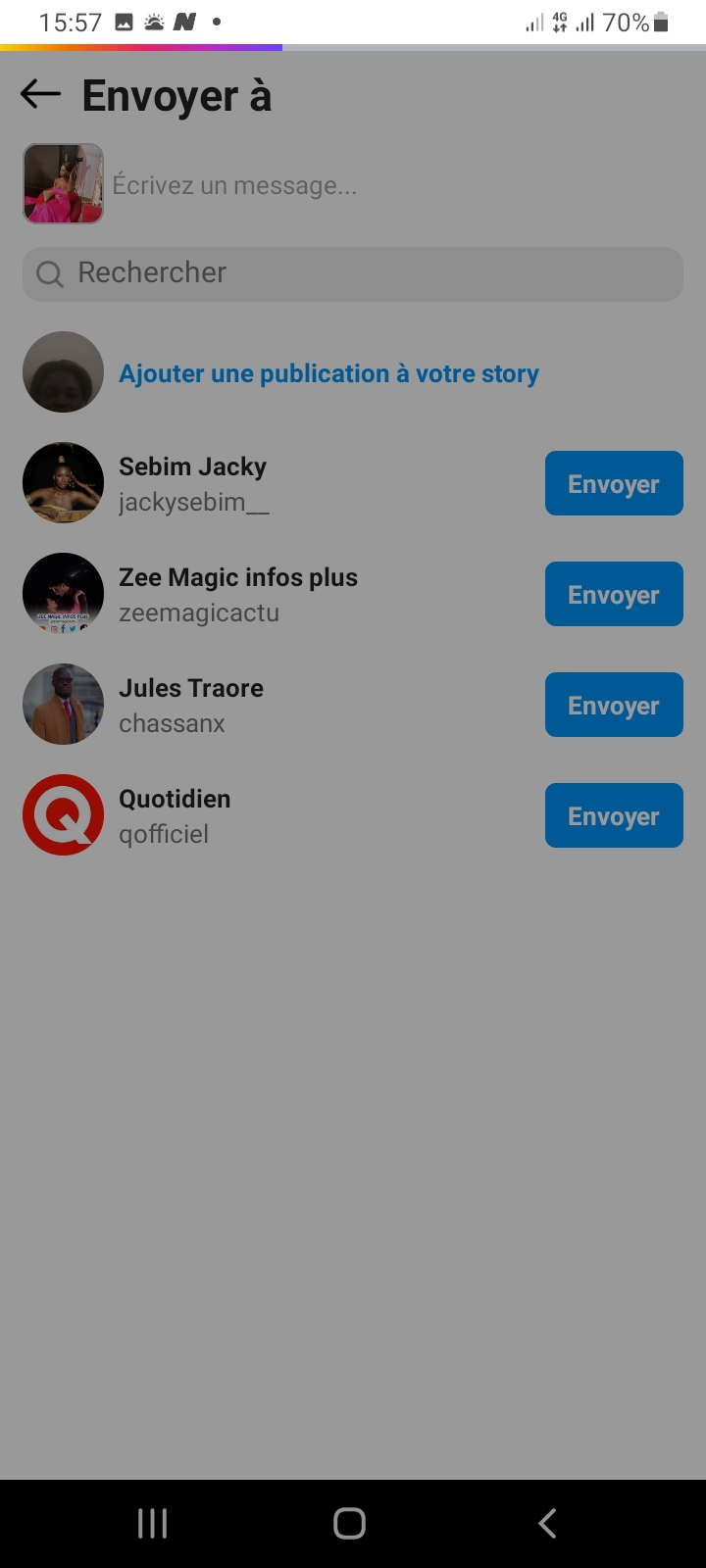Tap Envoyer beside Quotidien qofficiel
The image size is (706, 1568).
(x=614, y=815)
